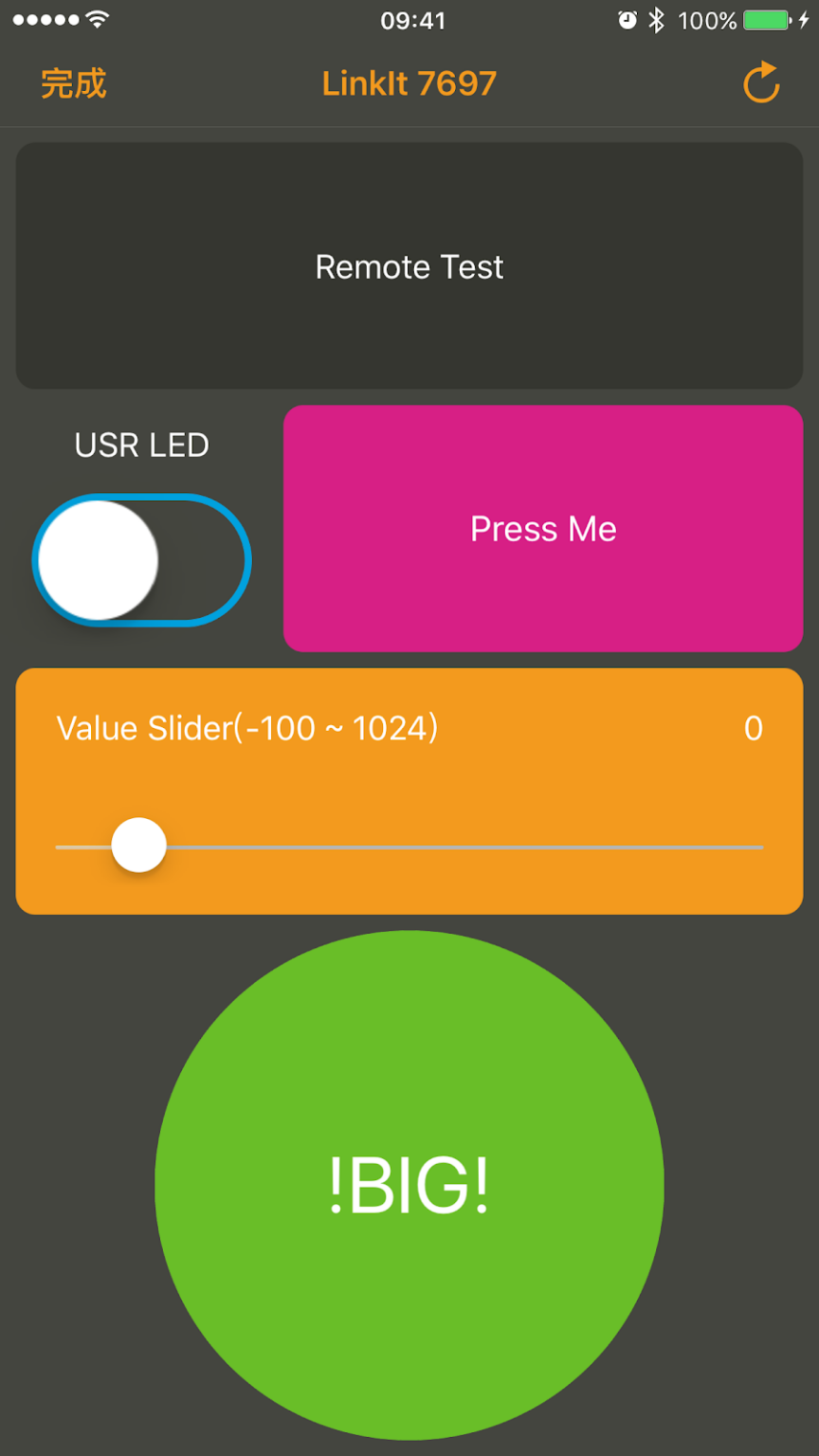
Task: Tap the 完成 done button
Action: pos(74,83)
